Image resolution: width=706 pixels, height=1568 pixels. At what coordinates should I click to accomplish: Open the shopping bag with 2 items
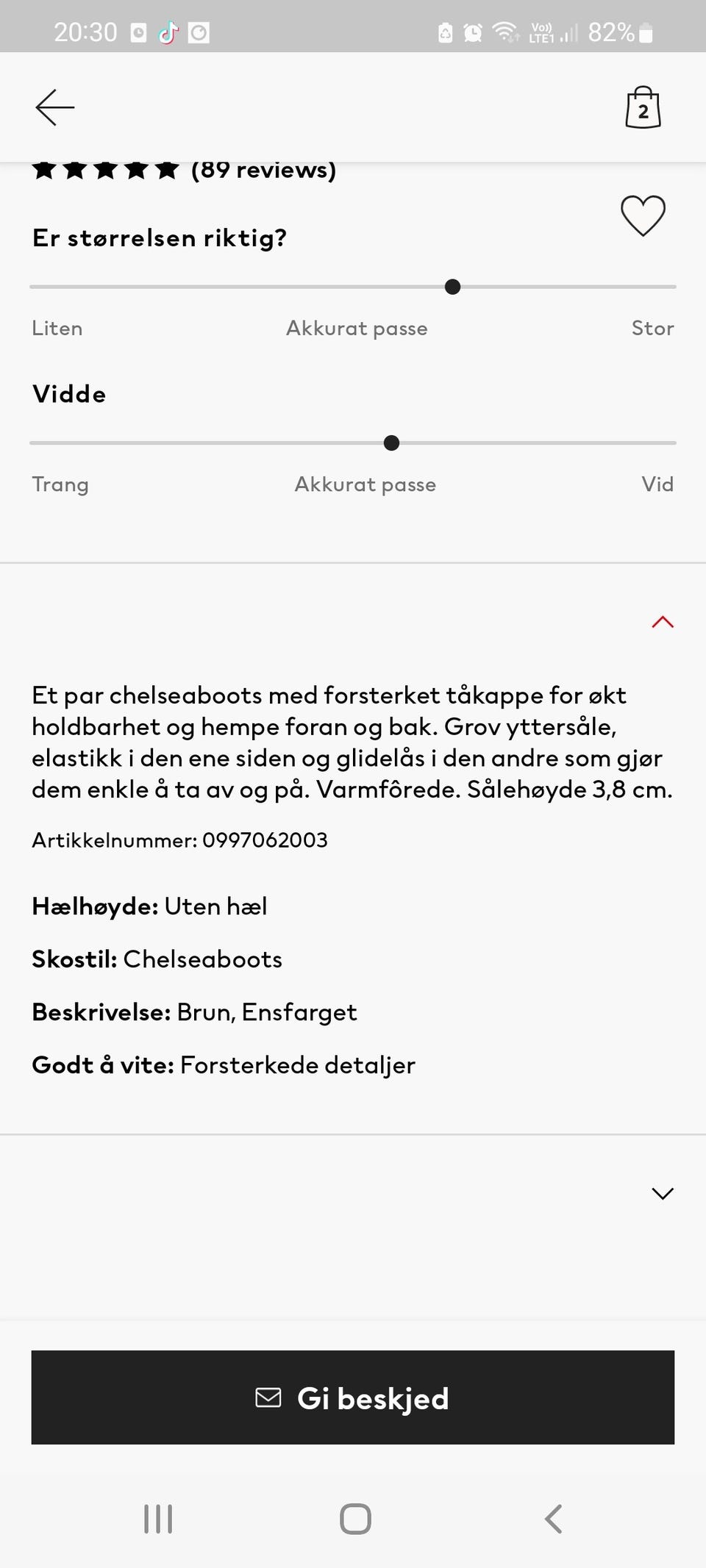coord(642,107)
